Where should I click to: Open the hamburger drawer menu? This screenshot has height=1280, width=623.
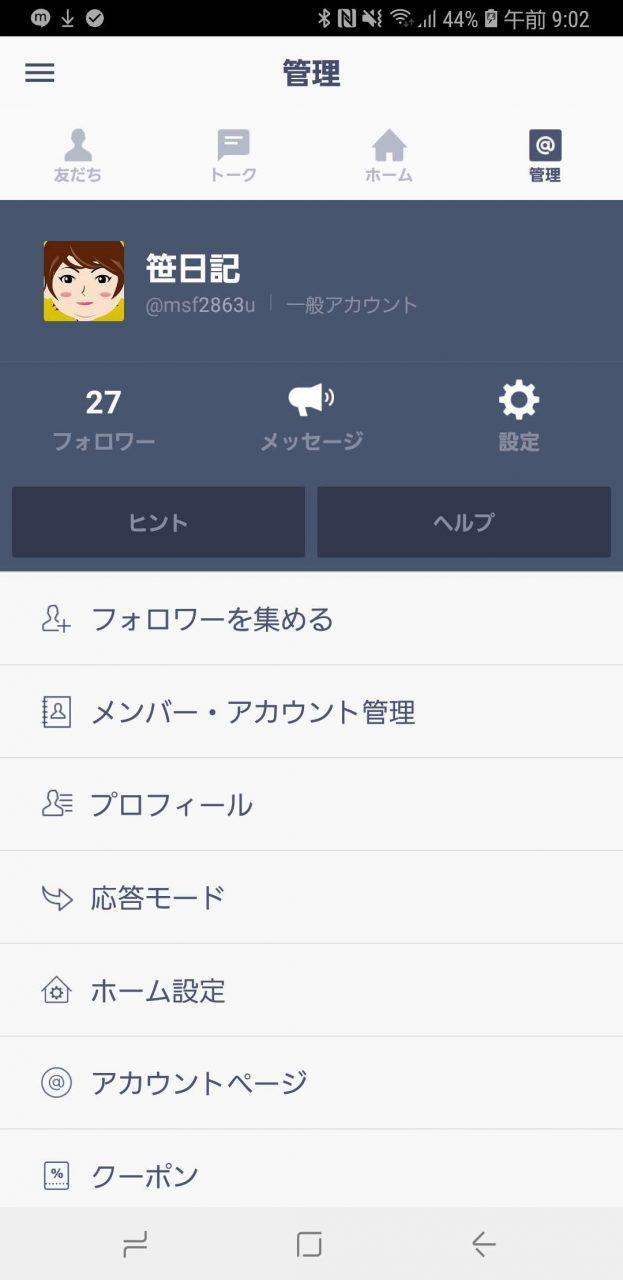(x=40, y=73)
